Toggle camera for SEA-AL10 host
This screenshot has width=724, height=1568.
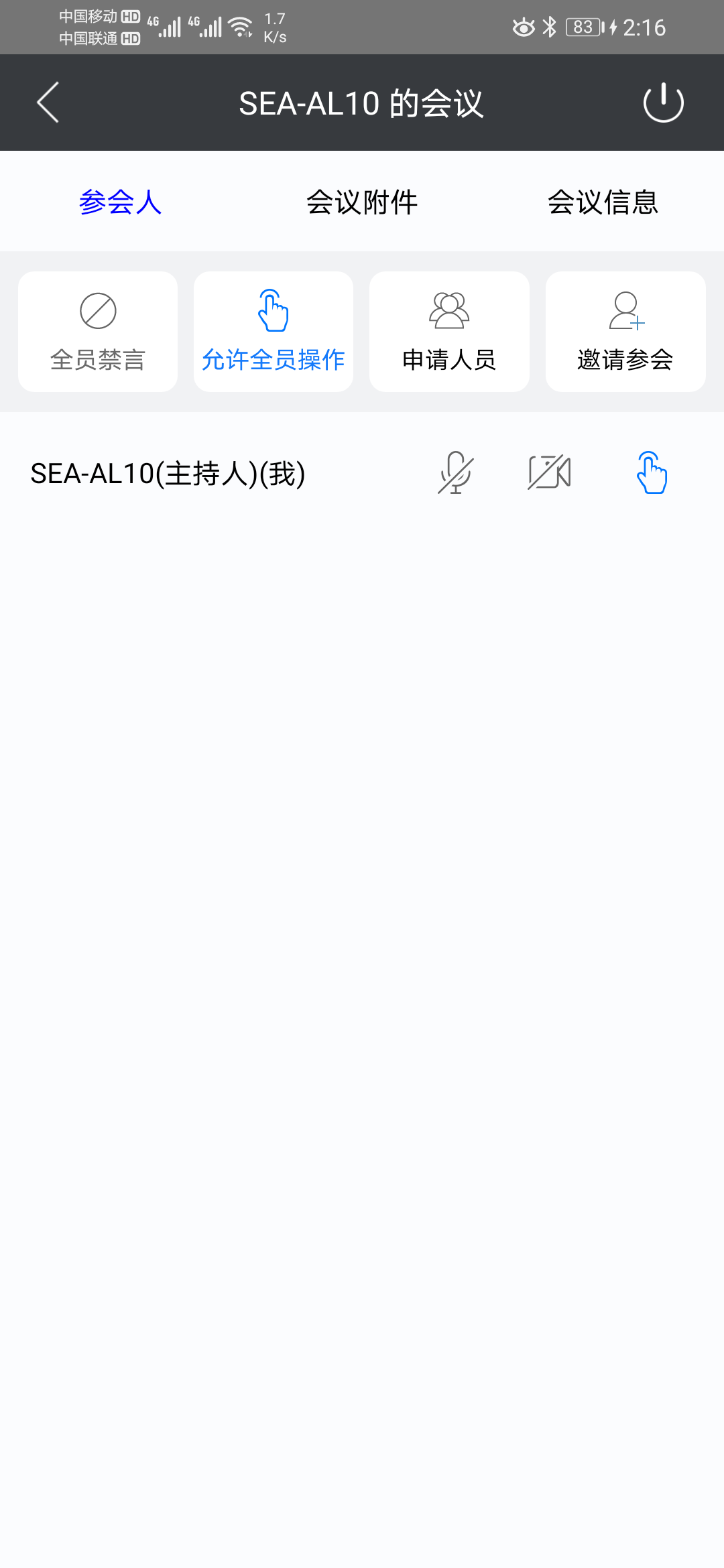point(549,472)
